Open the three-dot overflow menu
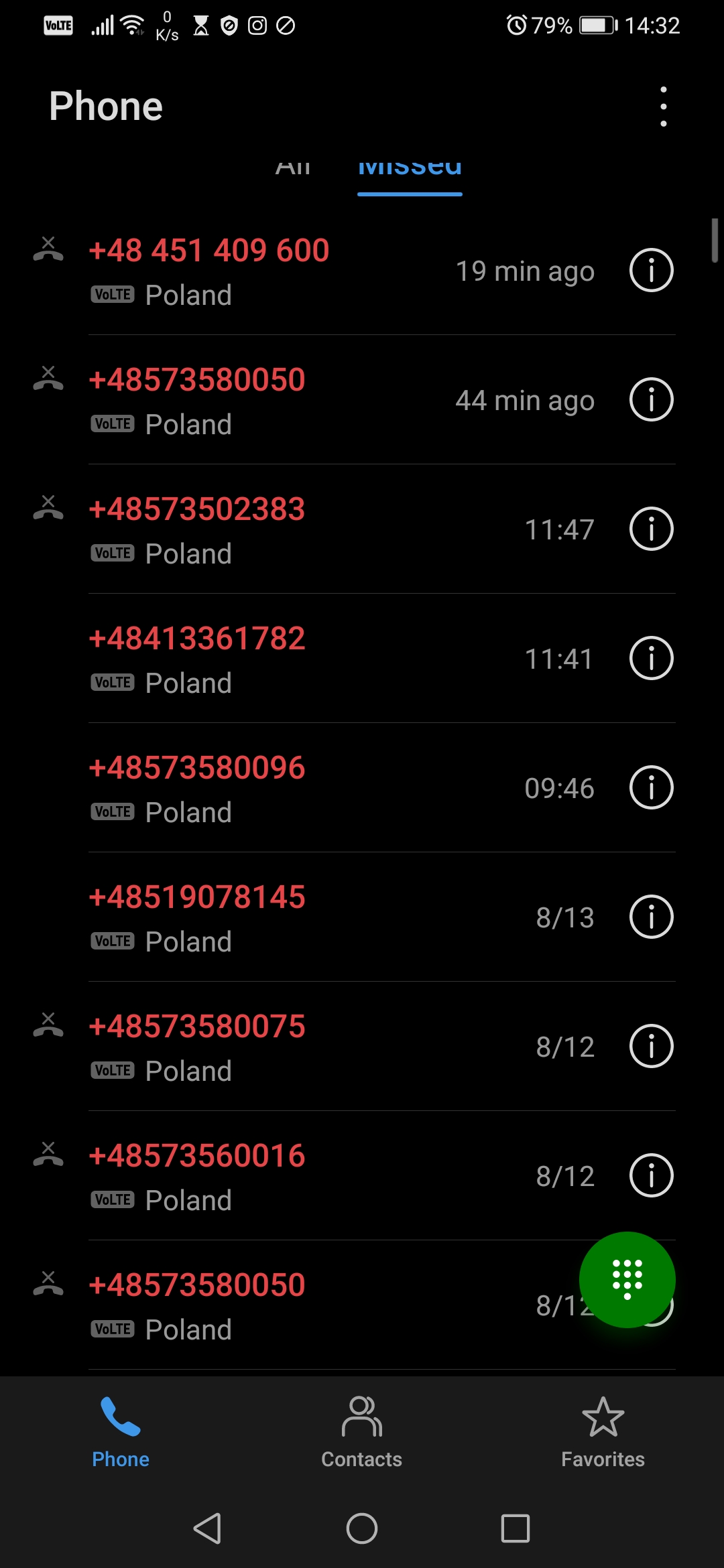 [663, 107]
